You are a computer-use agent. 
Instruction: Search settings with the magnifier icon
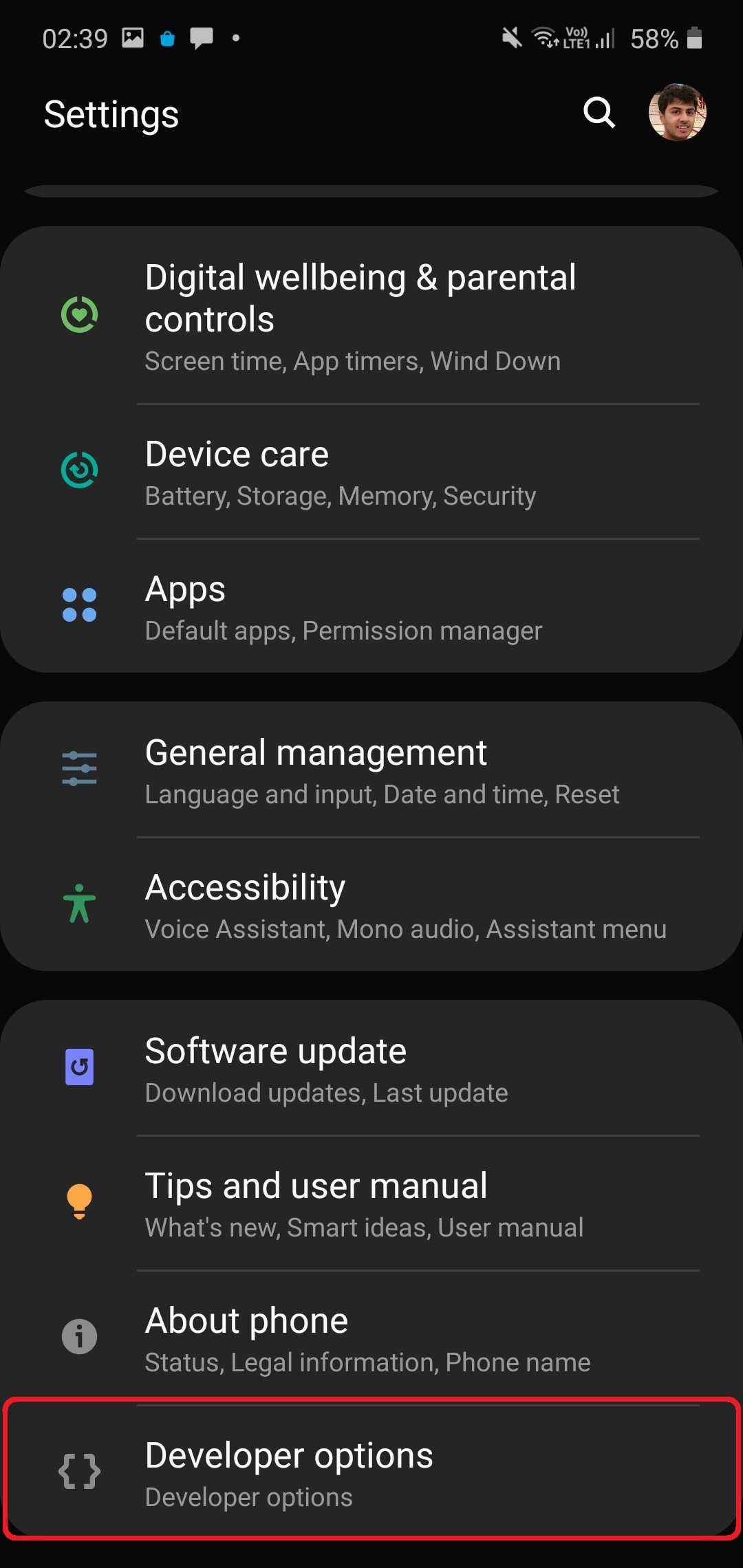coord(599,112)
